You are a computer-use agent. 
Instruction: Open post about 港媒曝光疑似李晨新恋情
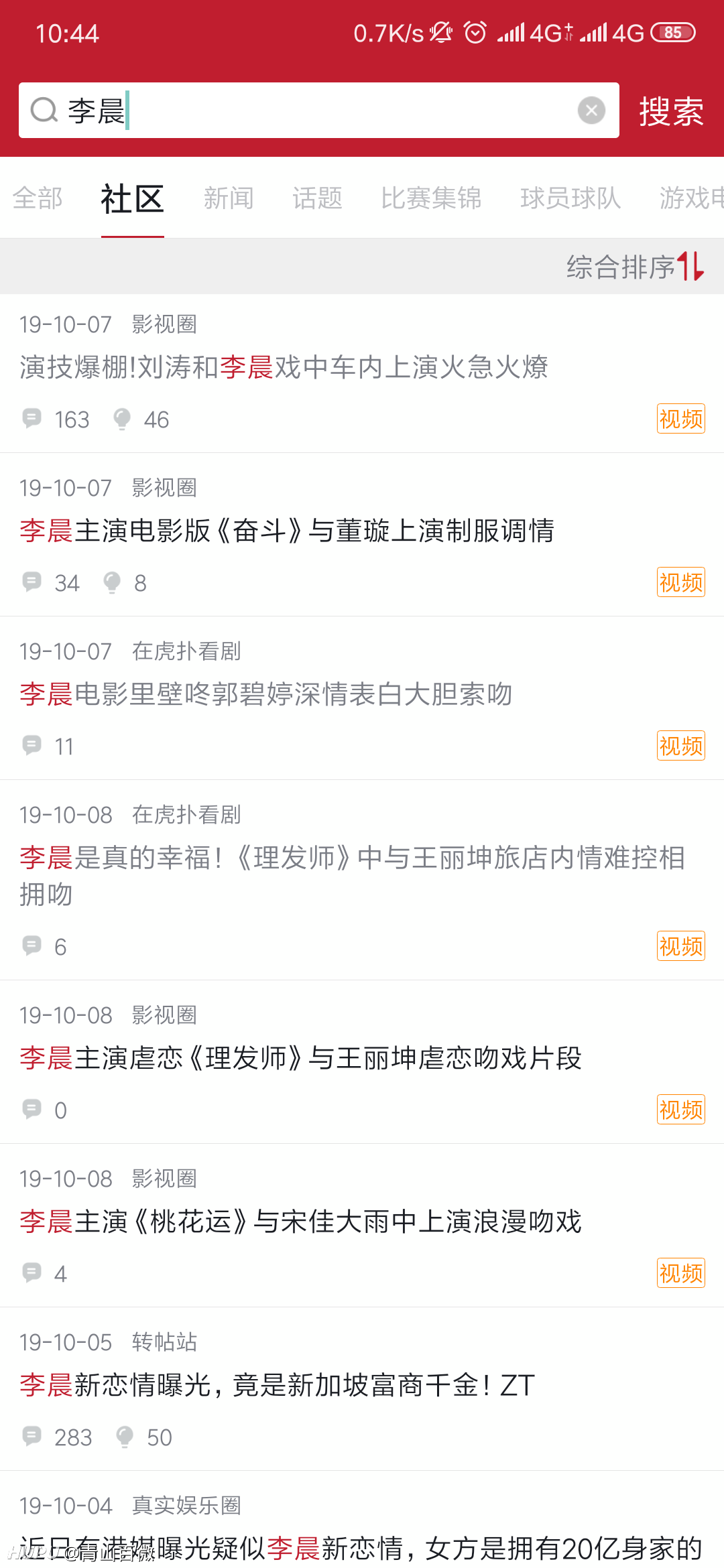point(362,1520)
